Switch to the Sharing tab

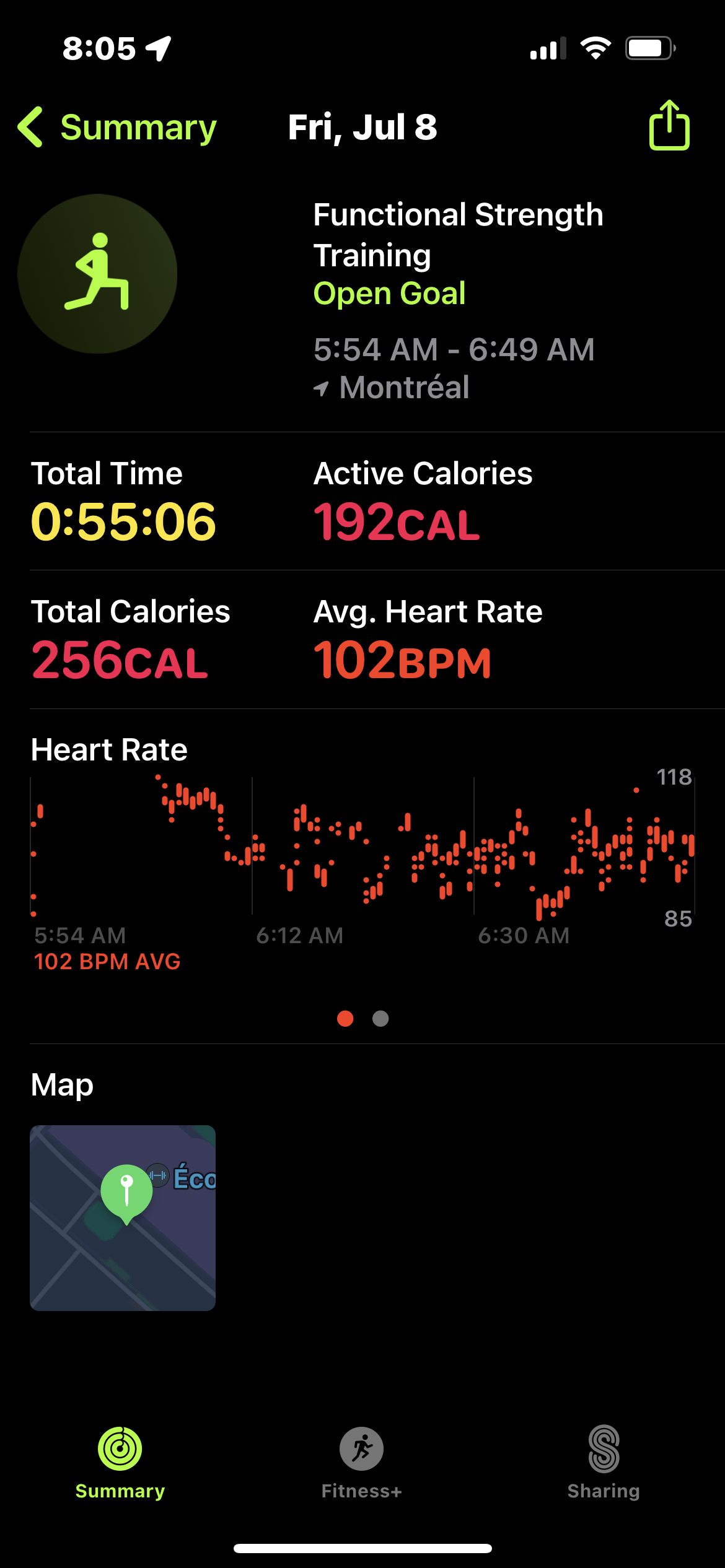pyautogui.click(x=604, y=1461)
